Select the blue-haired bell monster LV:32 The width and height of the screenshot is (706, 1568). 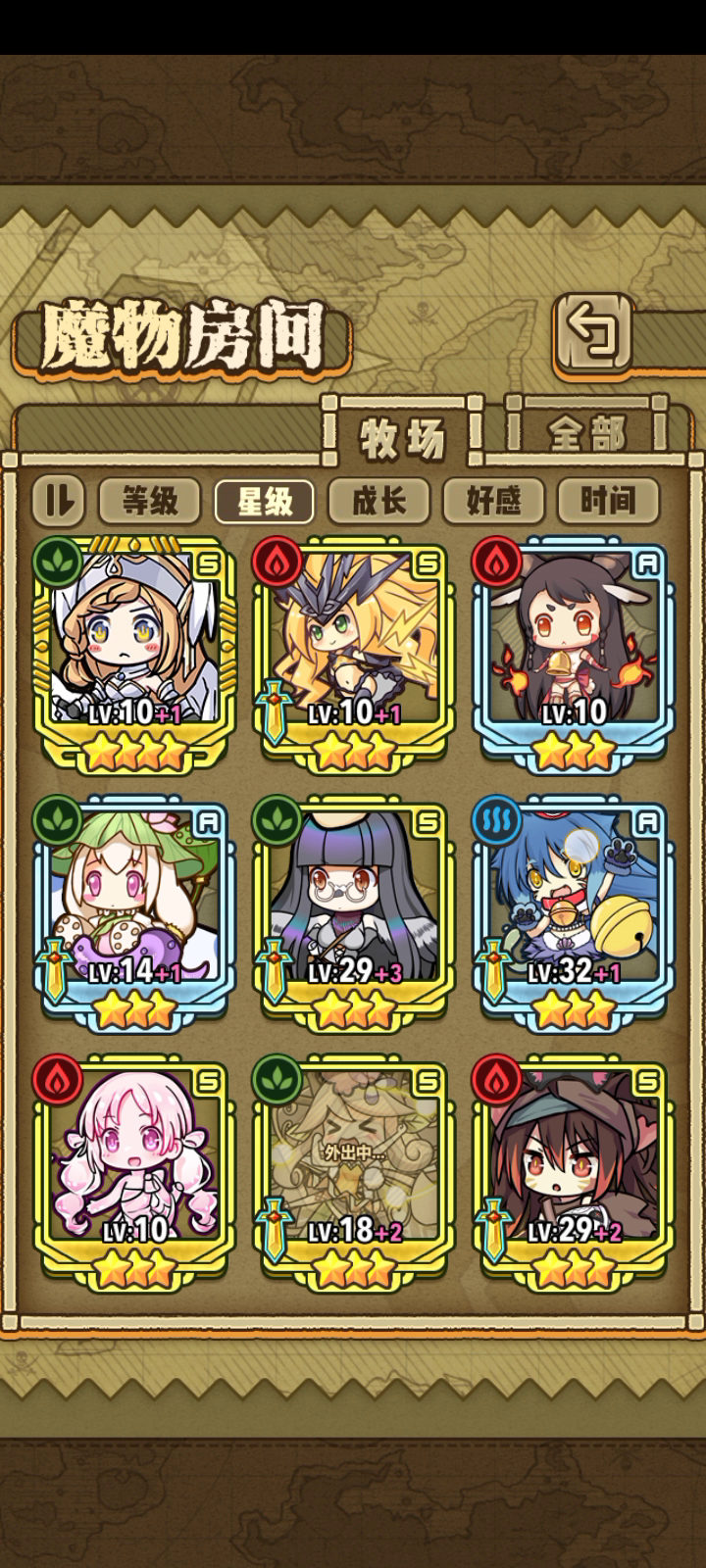coord(574,911)
